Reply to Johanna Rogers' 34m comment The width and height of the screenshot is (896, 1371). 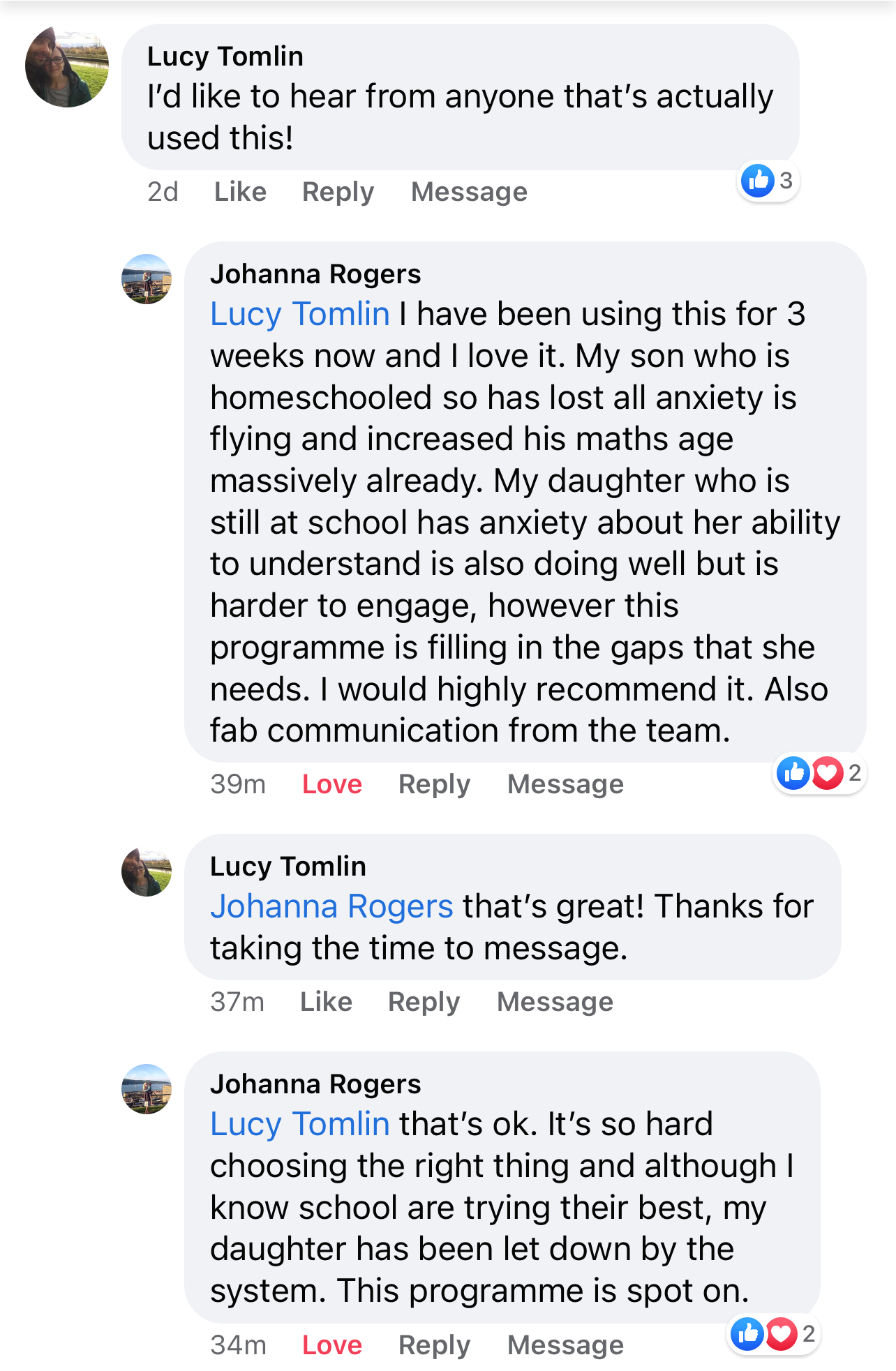click(x=434, y=1345)
